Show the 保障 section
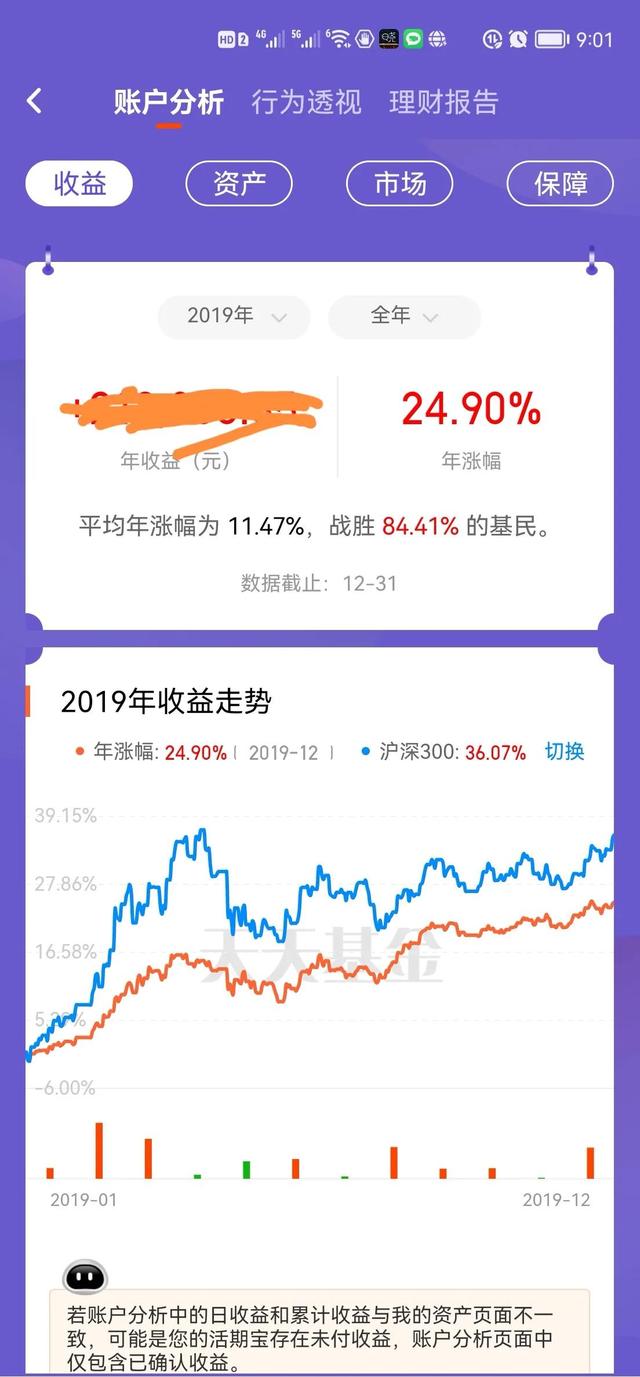The height and width of the screenshot is (1377, 640). pyautogui.click(x=560, y=184)
